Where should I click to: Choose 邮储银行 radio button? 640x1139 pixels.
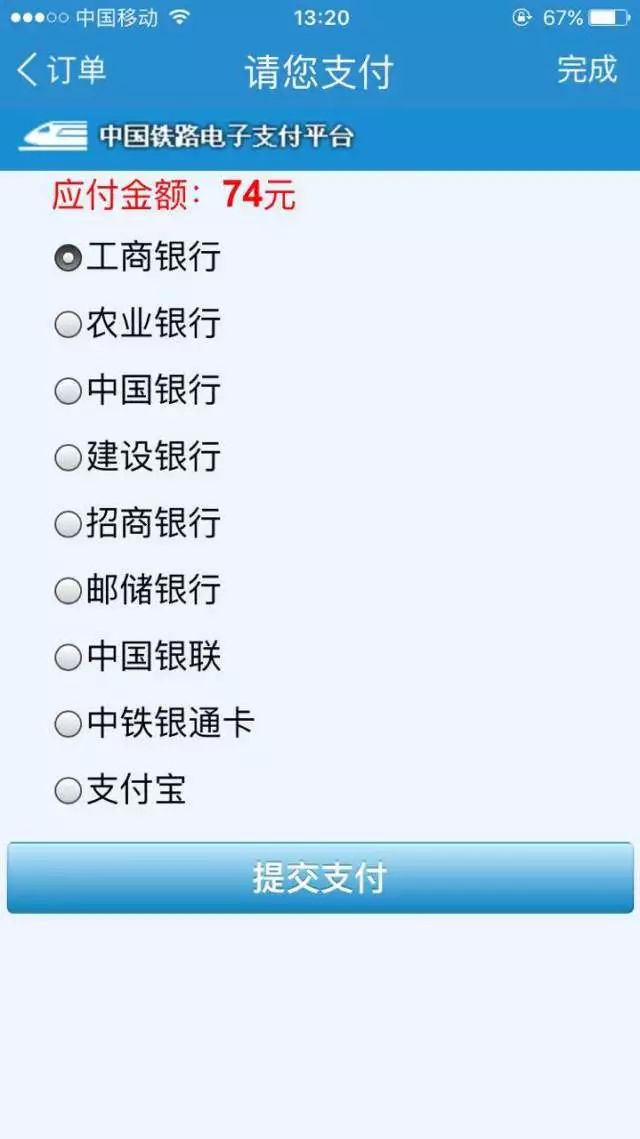(x=68, y=591)
